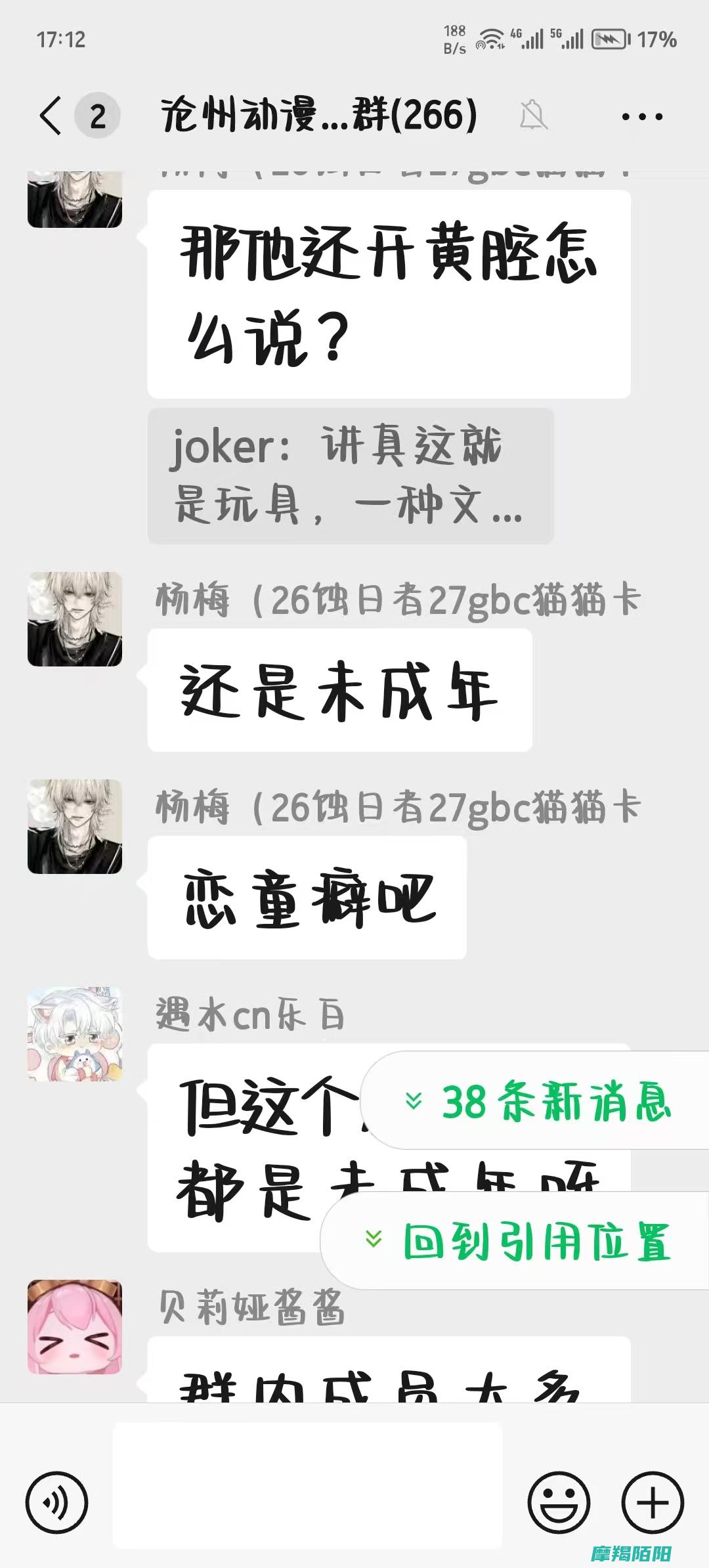
Task: Open the plus attachments panel
Action: pos(653,1502)
